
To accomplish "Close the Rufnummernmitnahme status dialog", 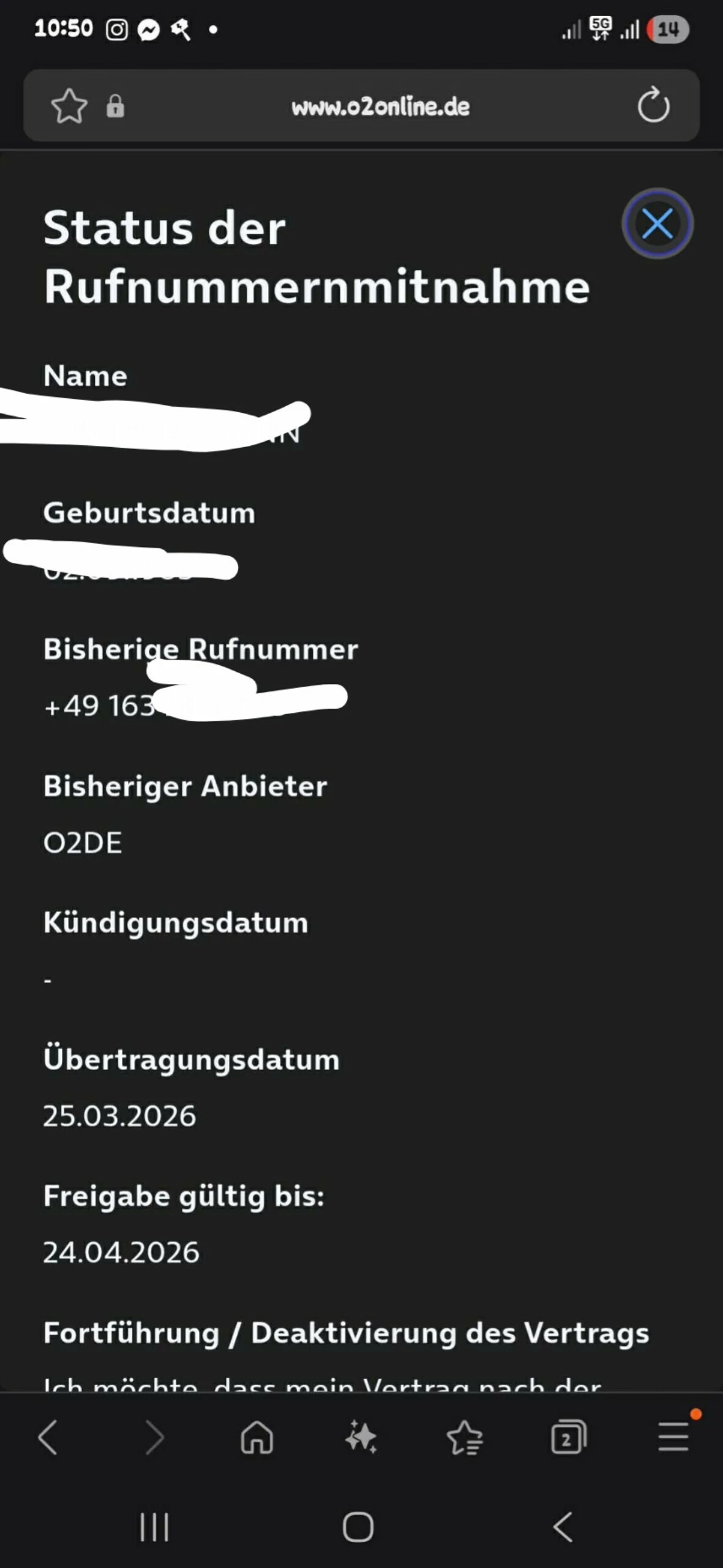I will pyautogui.click(x=657, y=224).
